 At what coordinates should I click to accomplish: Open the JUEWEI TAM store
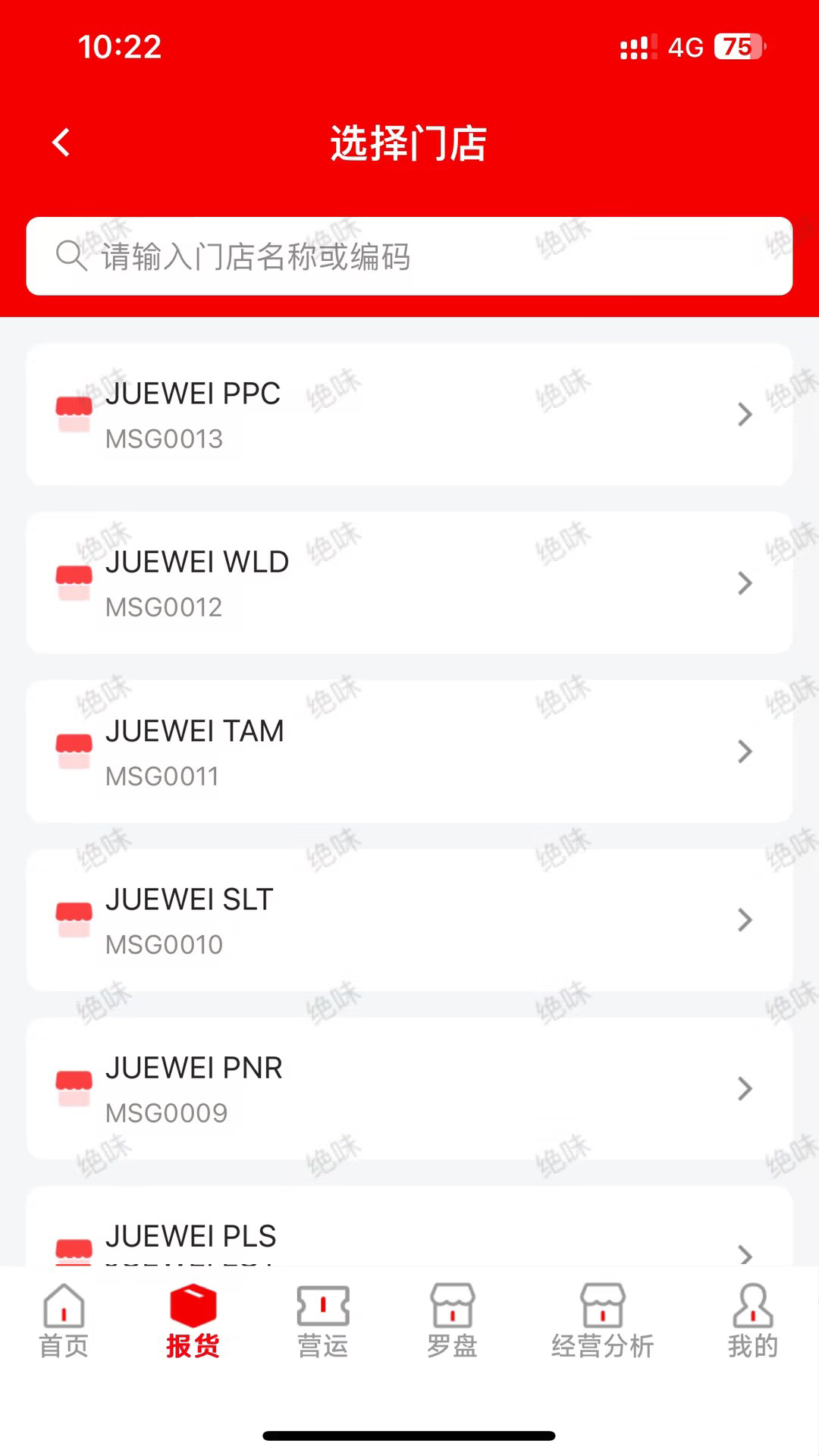point(409,752)
